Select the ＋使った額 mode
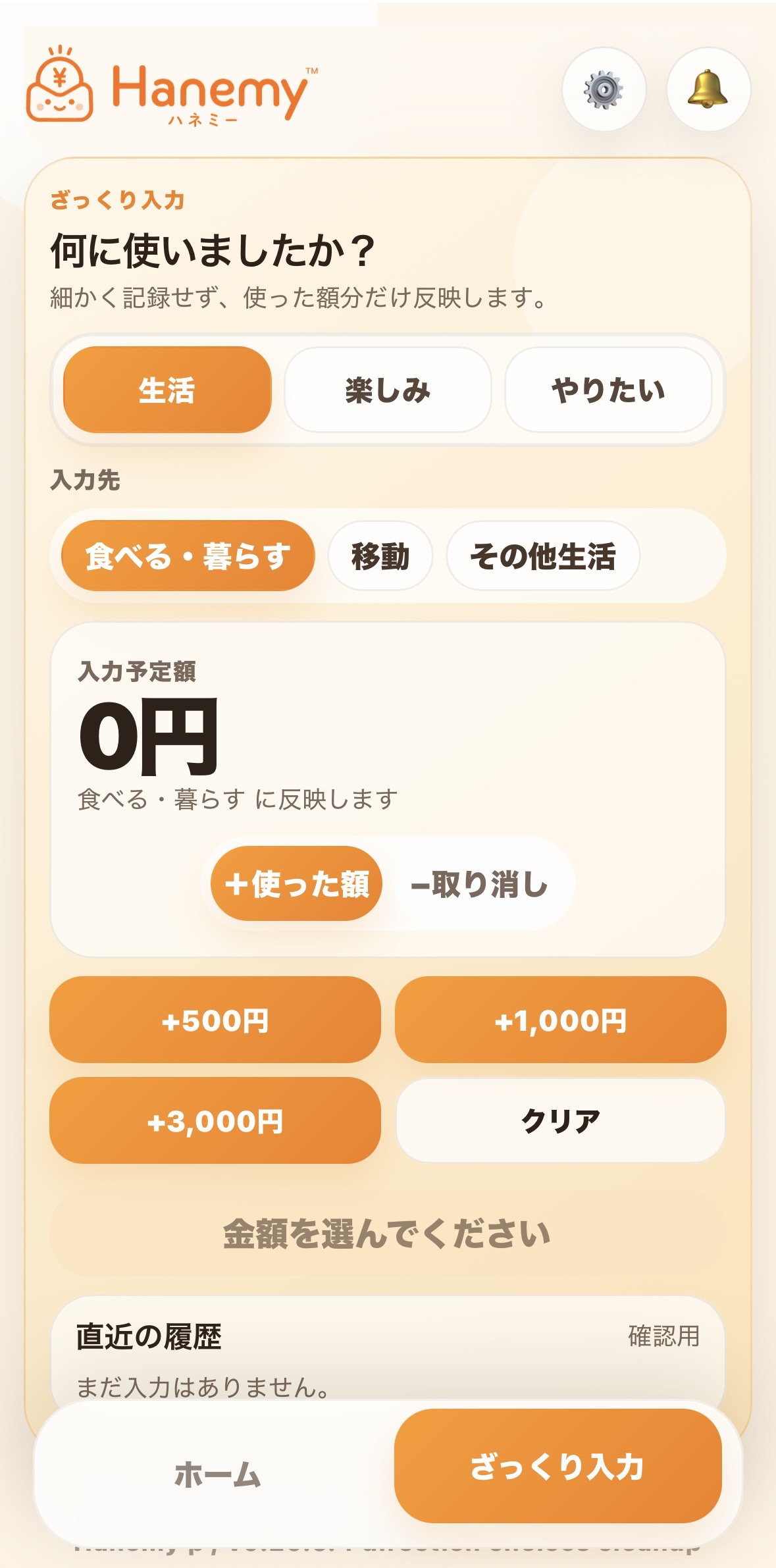The height and width of the screenshot is (1568, 776). point(296,883)
